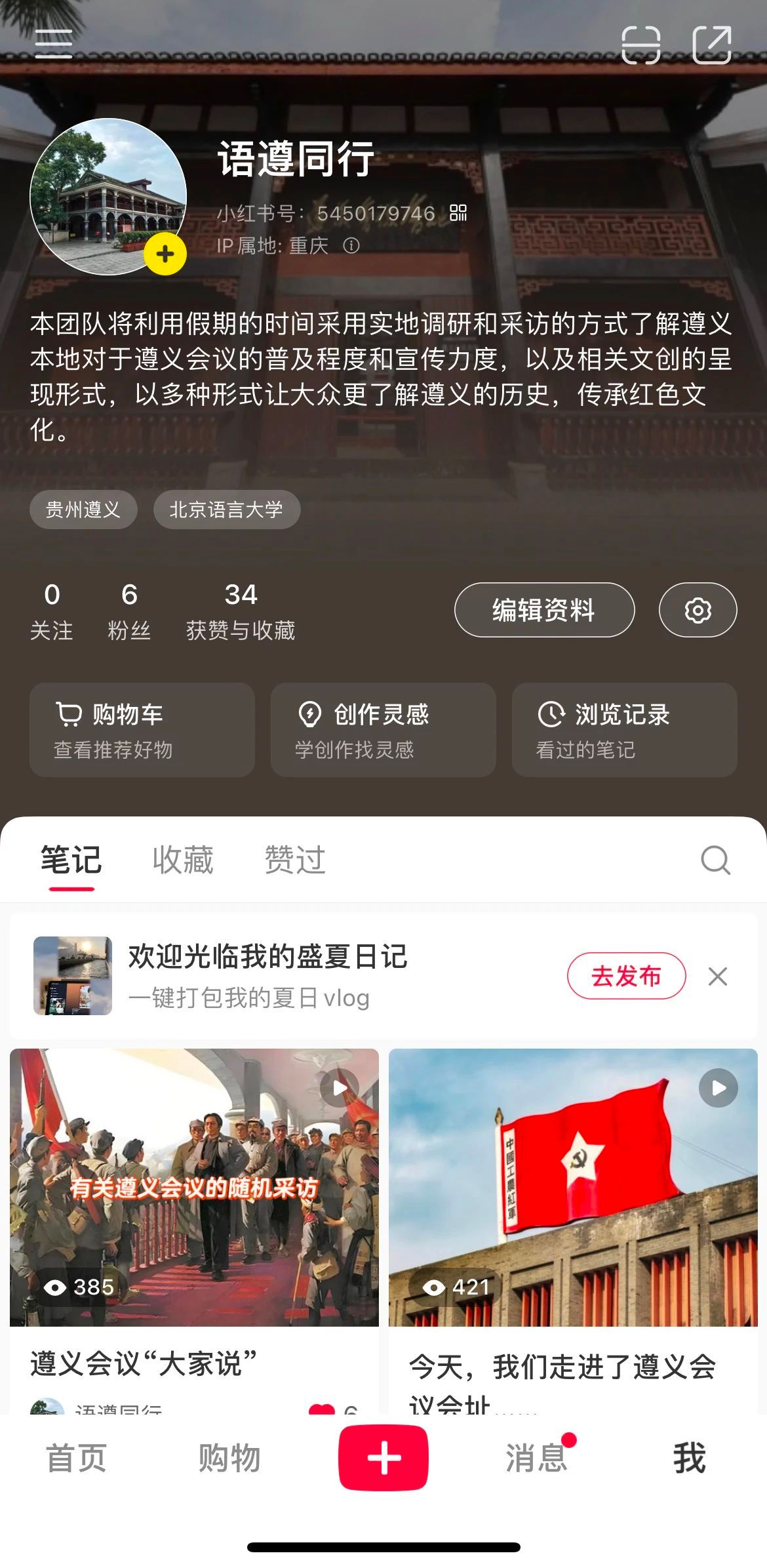
Task: Open the 遵义会议“大家说” video note
Action: click(x=194, y=1187)
